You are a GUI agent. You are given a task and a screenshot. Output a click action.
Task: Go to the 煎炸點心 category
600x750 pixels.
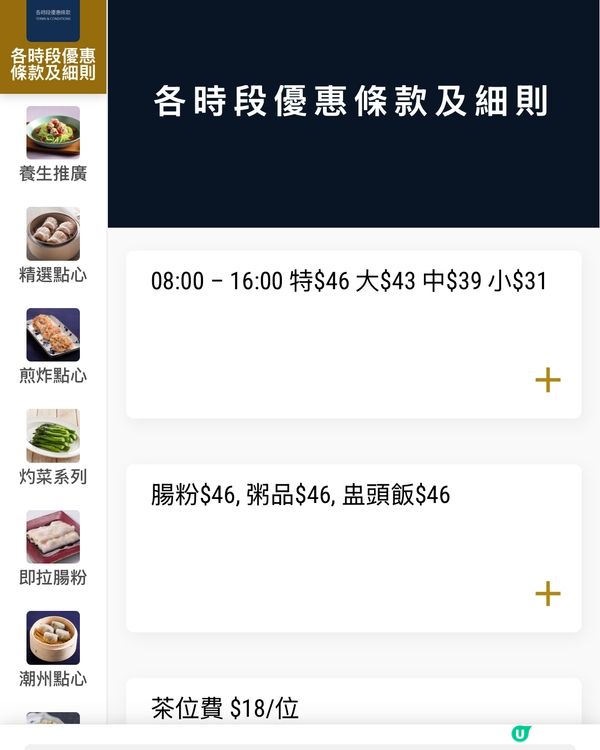point(53,347)
